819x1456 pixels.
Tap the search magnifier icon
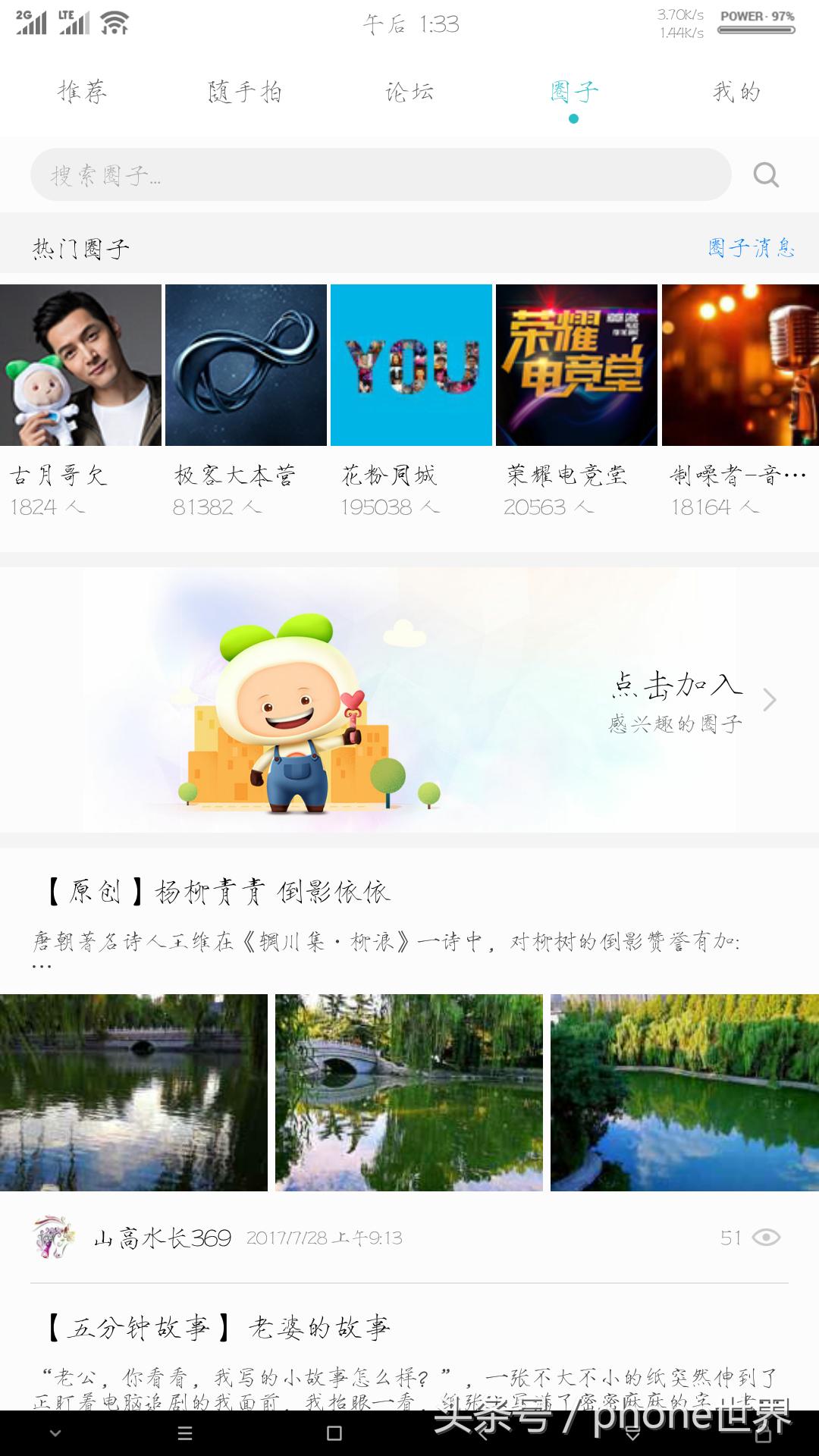tap(767, 174)
